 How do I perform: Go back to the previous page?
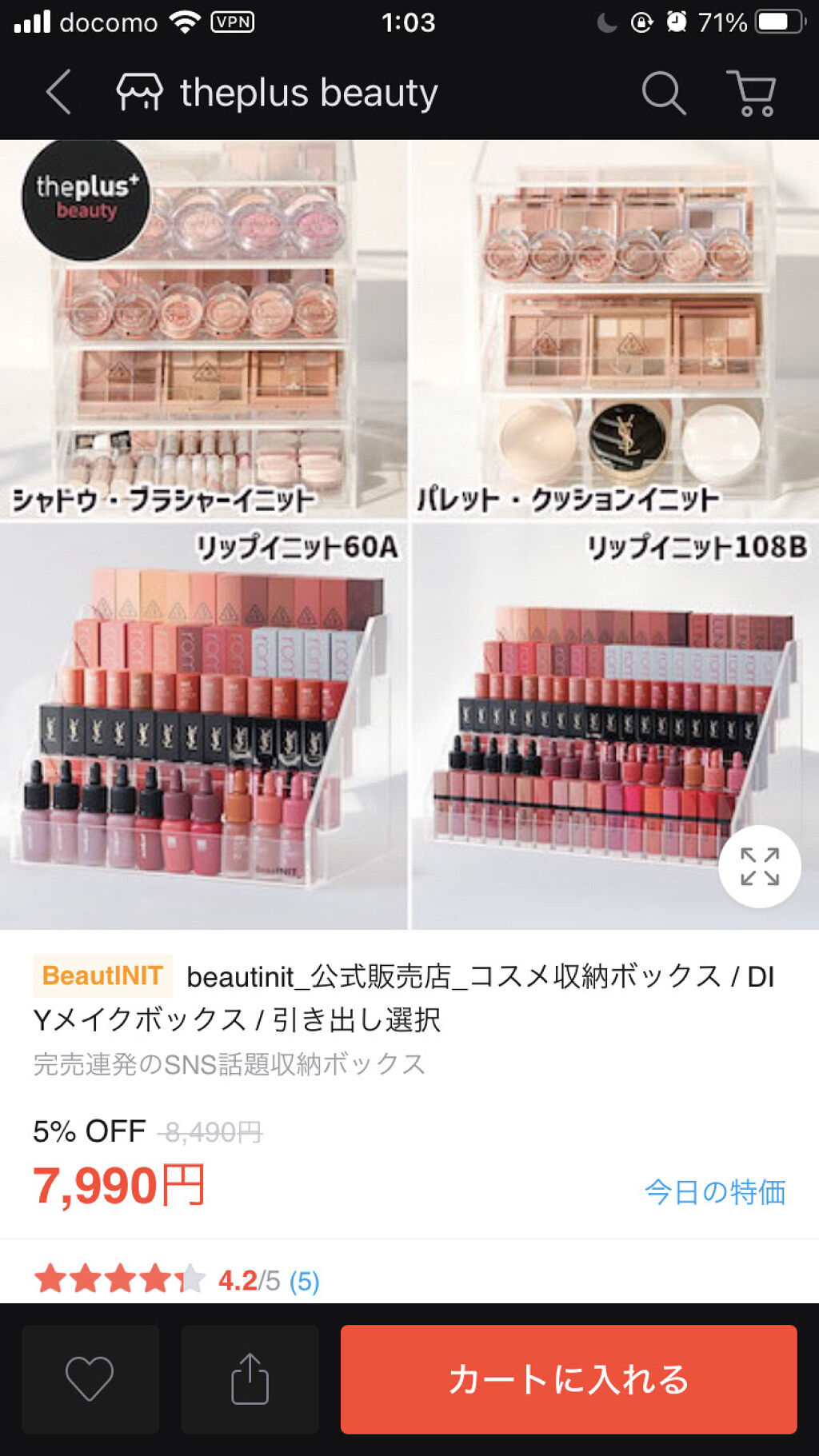click(58, 92)
